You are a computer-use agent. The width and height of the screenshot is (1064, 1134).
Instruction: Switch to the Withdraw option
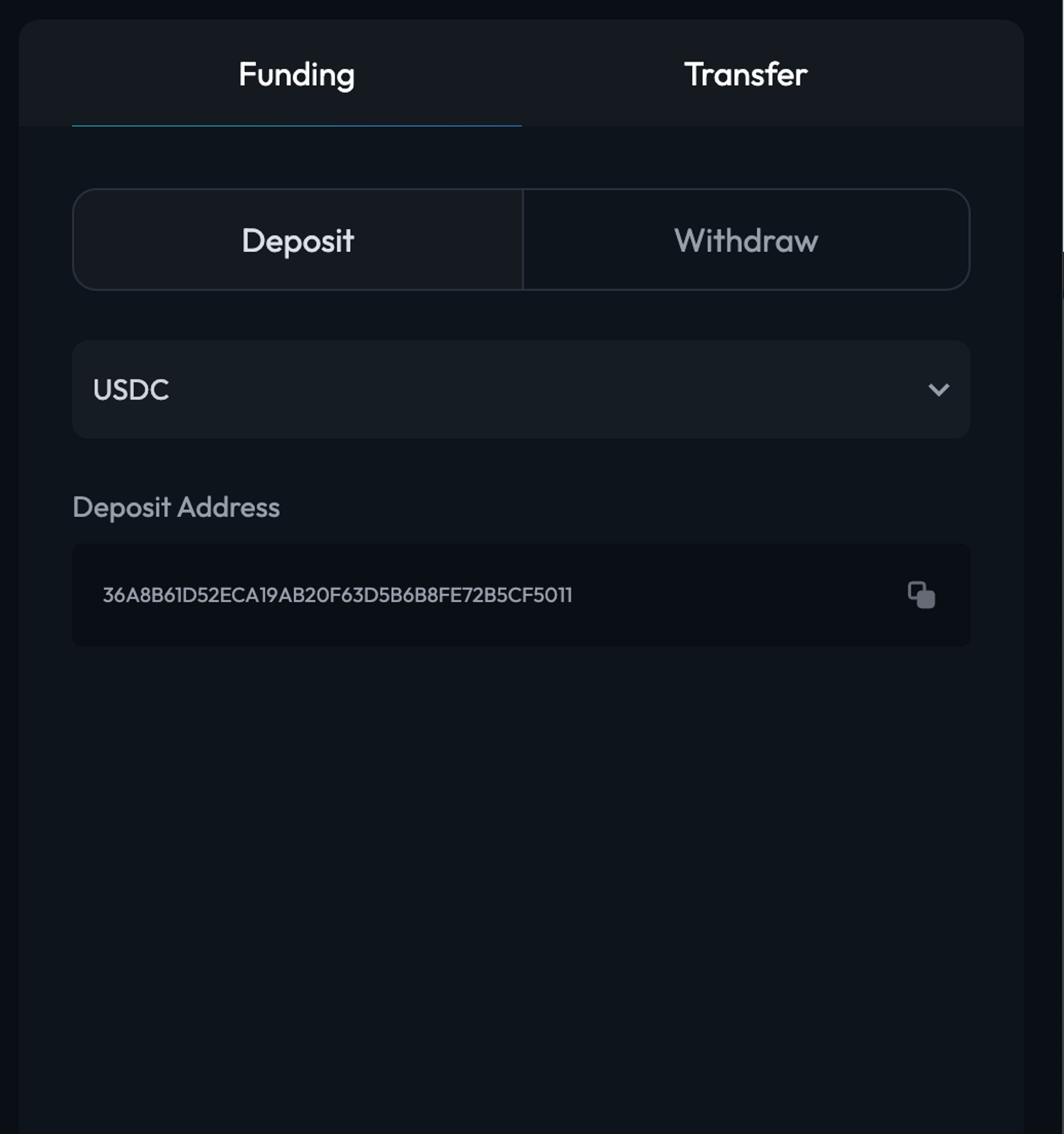745,240
